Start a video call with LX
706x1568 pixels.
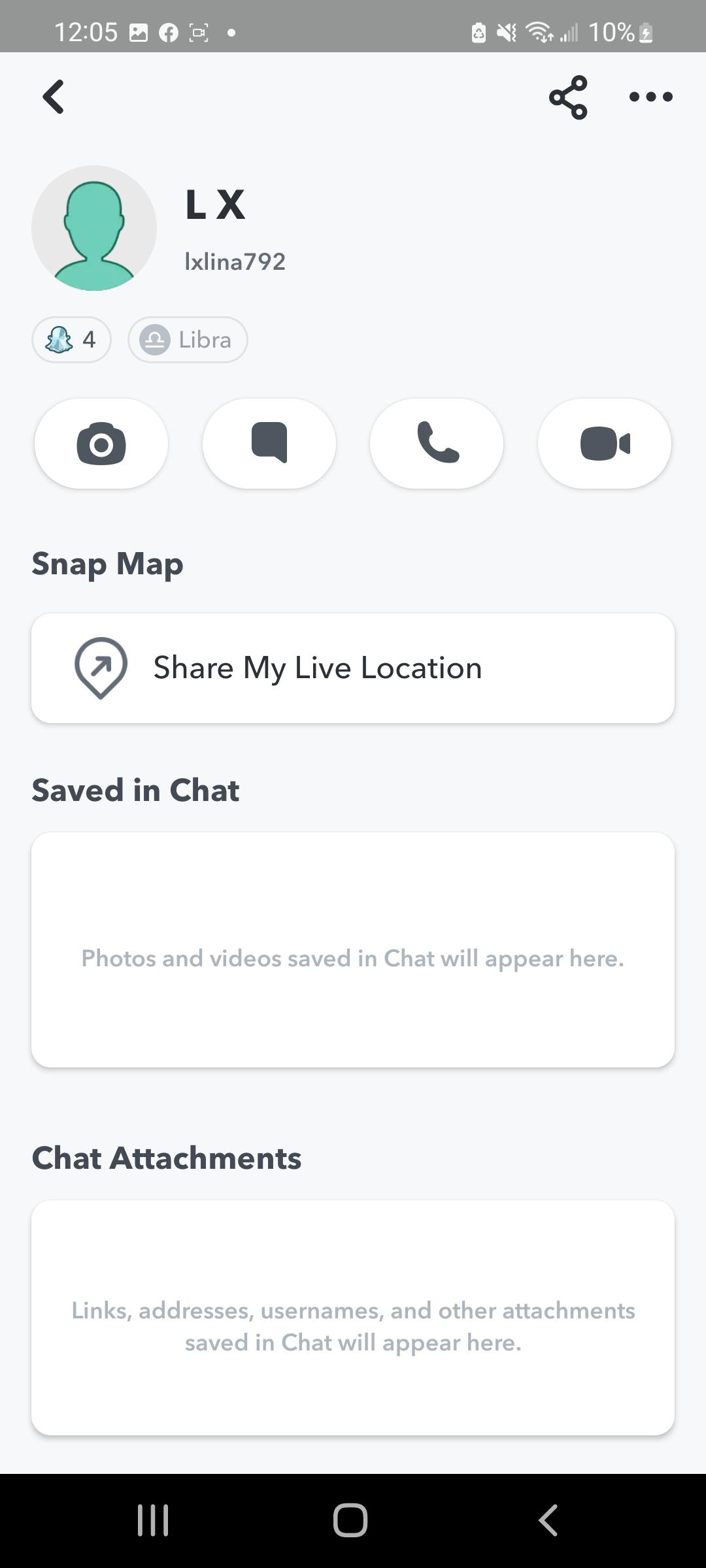click(605, 444)
